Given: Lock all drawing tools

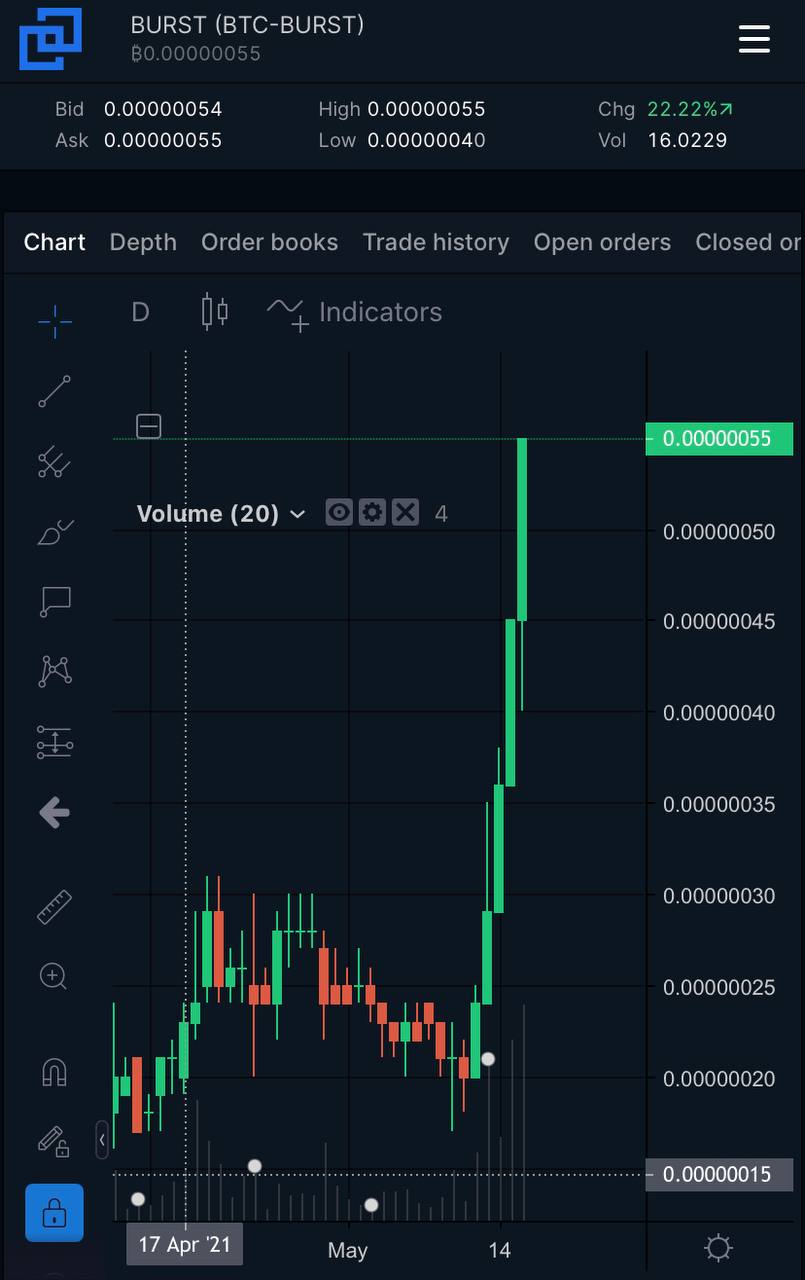Looking at the screenshot, I should tap(54, 1214).
